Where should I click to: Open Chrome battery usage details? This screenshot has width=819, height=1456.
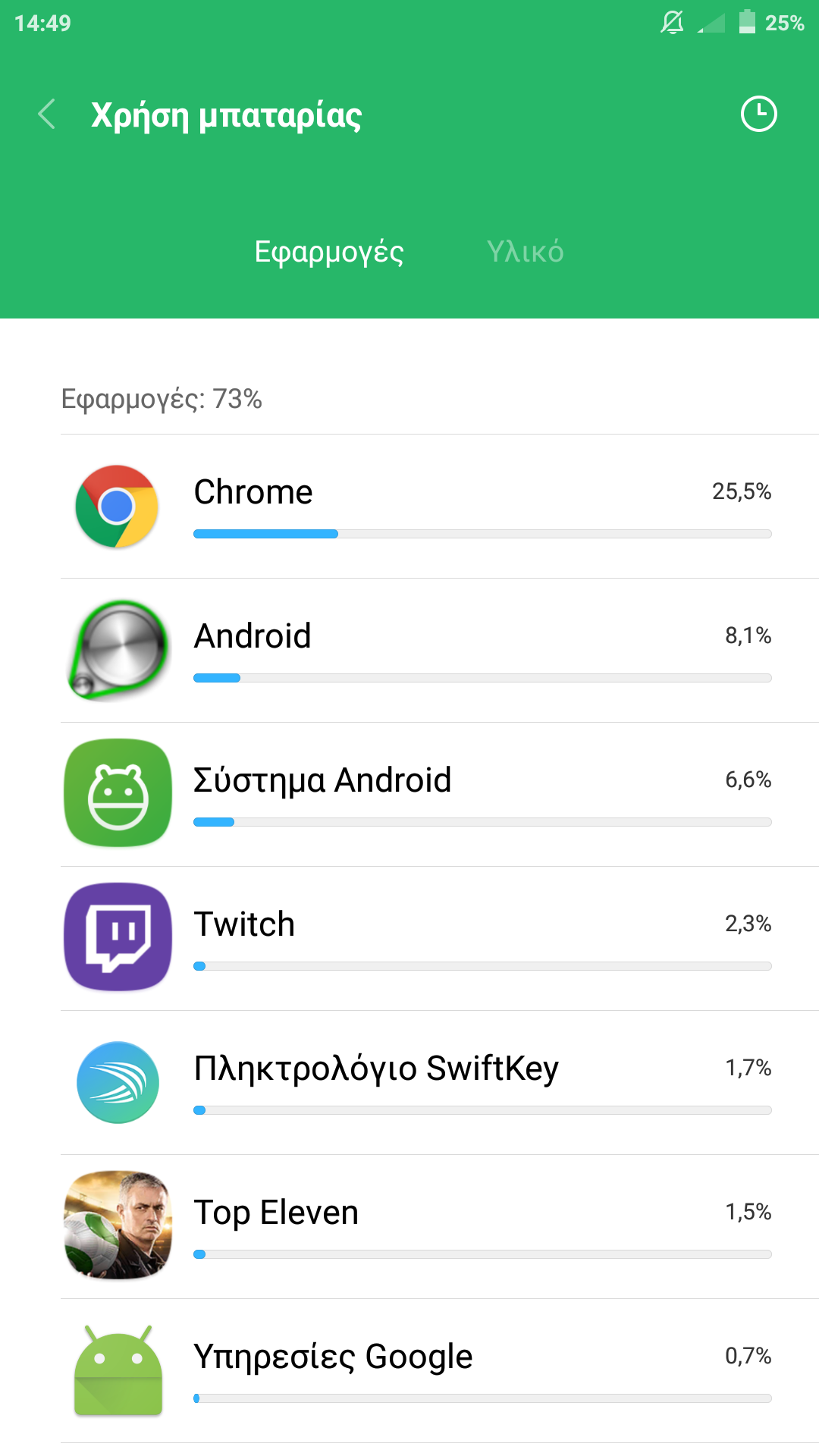tap(440, 507)
